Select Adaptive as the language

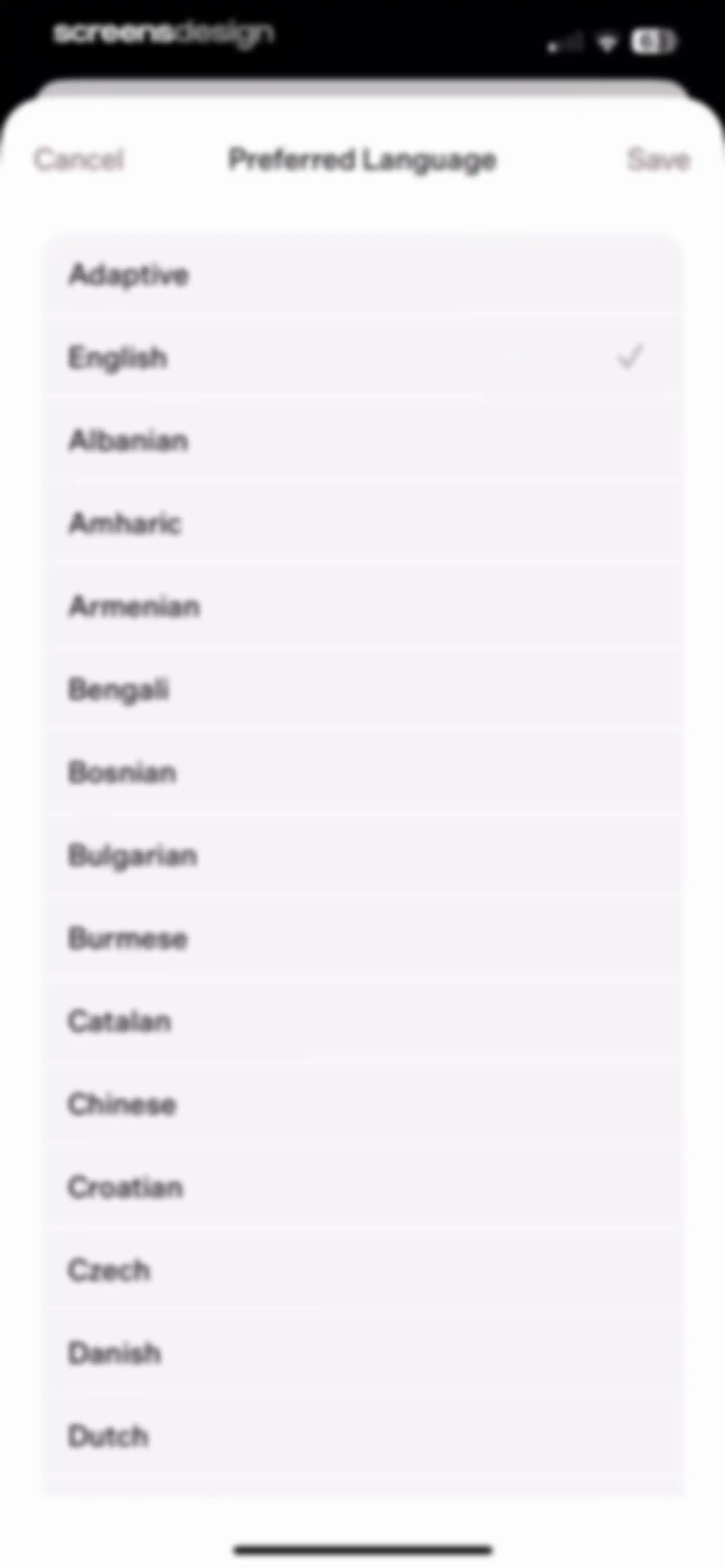[x=363, y=275]
